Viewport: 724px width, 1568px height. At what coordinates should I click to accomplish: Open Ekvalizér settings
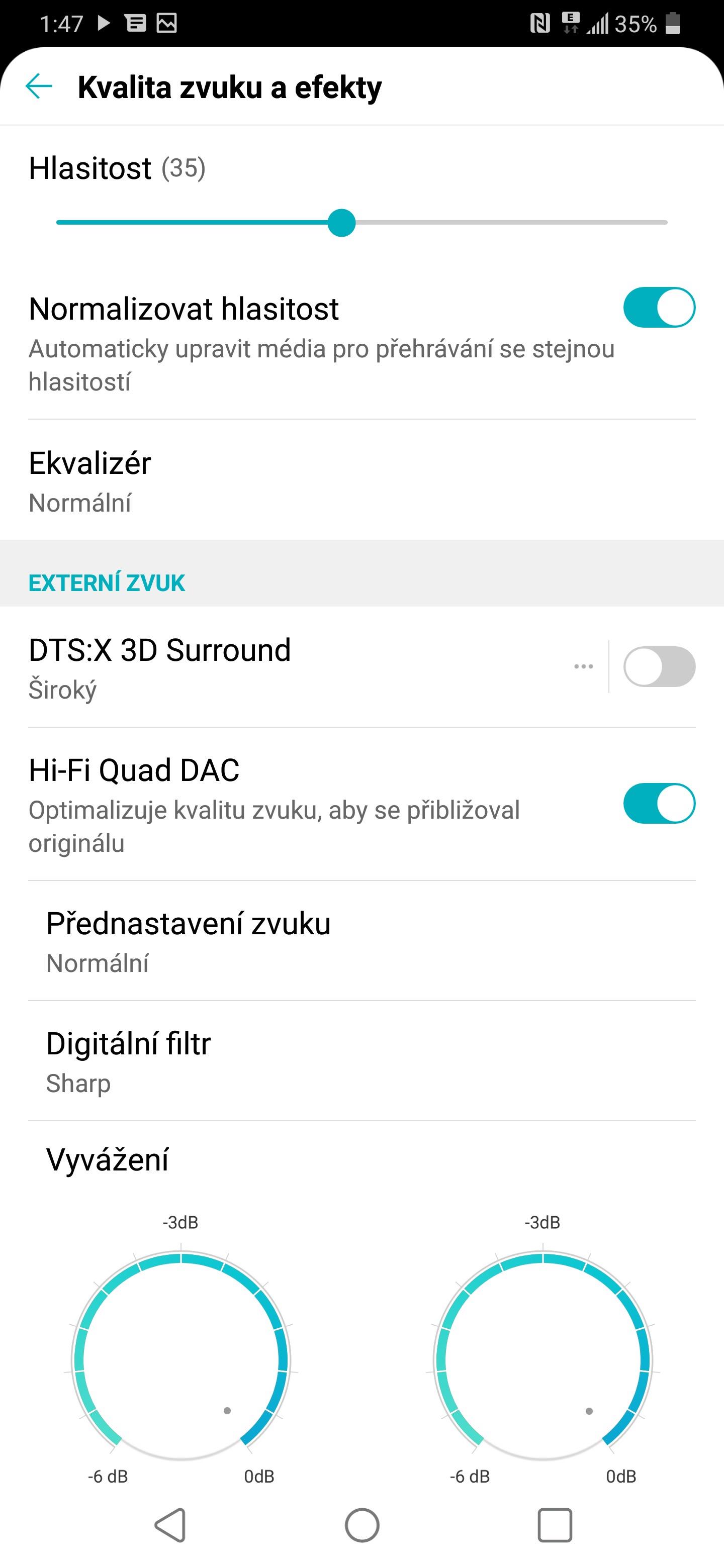[361, 480]
